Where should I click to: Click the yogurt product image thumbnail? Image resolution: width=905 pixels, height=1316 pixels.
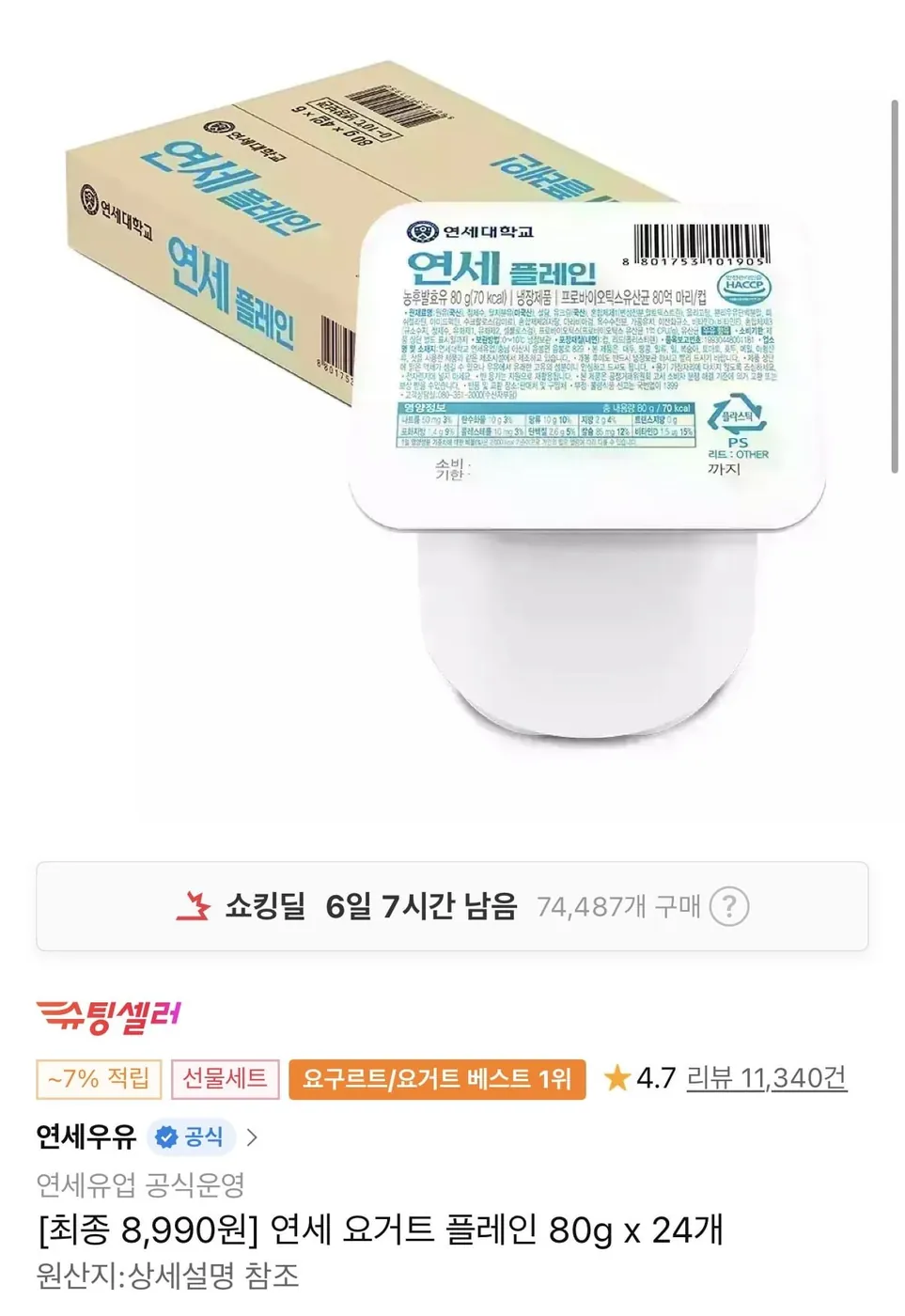tap(583, 423)
